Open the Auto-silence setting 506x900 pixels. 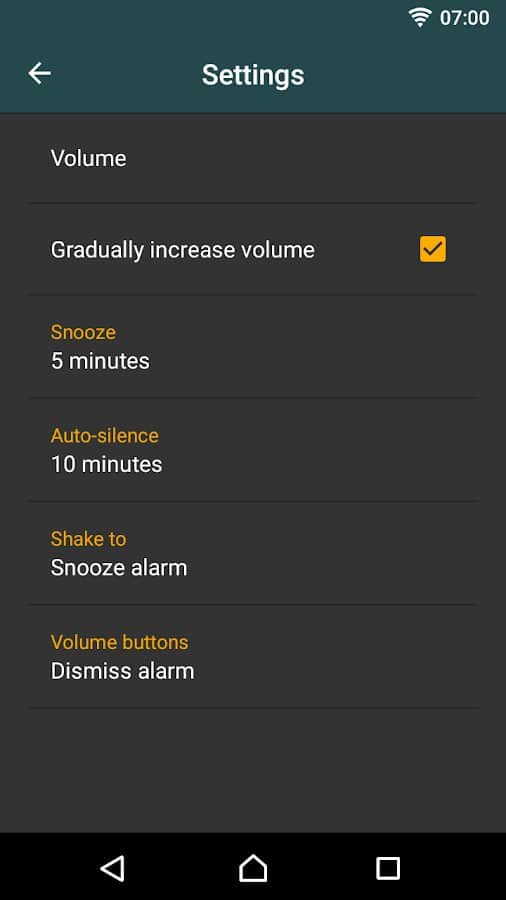tap(253, 450)
